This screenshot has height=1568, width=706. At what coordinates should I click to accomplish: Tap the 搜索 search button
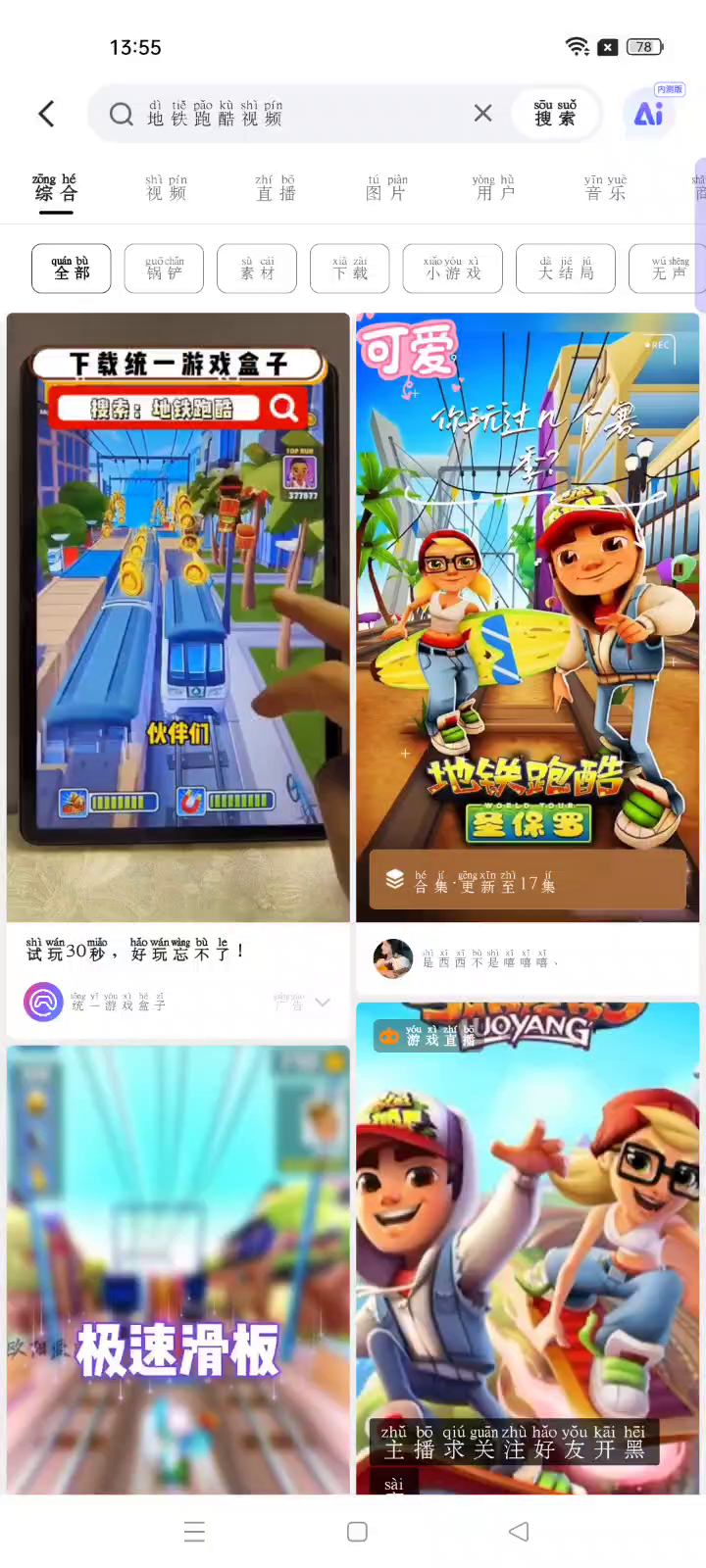click(x=555, y=114)
